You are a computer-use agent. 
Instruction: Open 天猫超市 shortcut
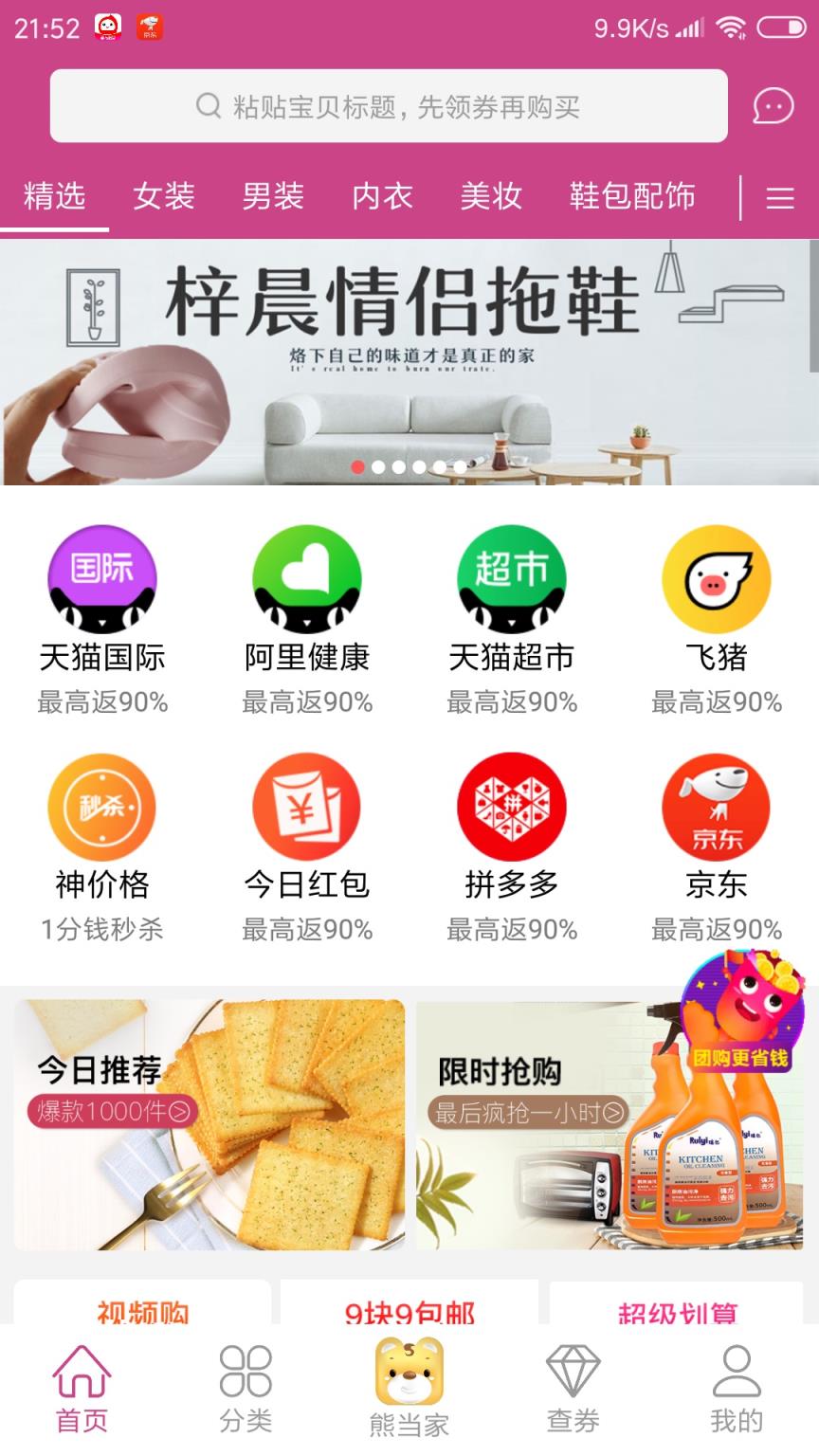click(512, 579)
